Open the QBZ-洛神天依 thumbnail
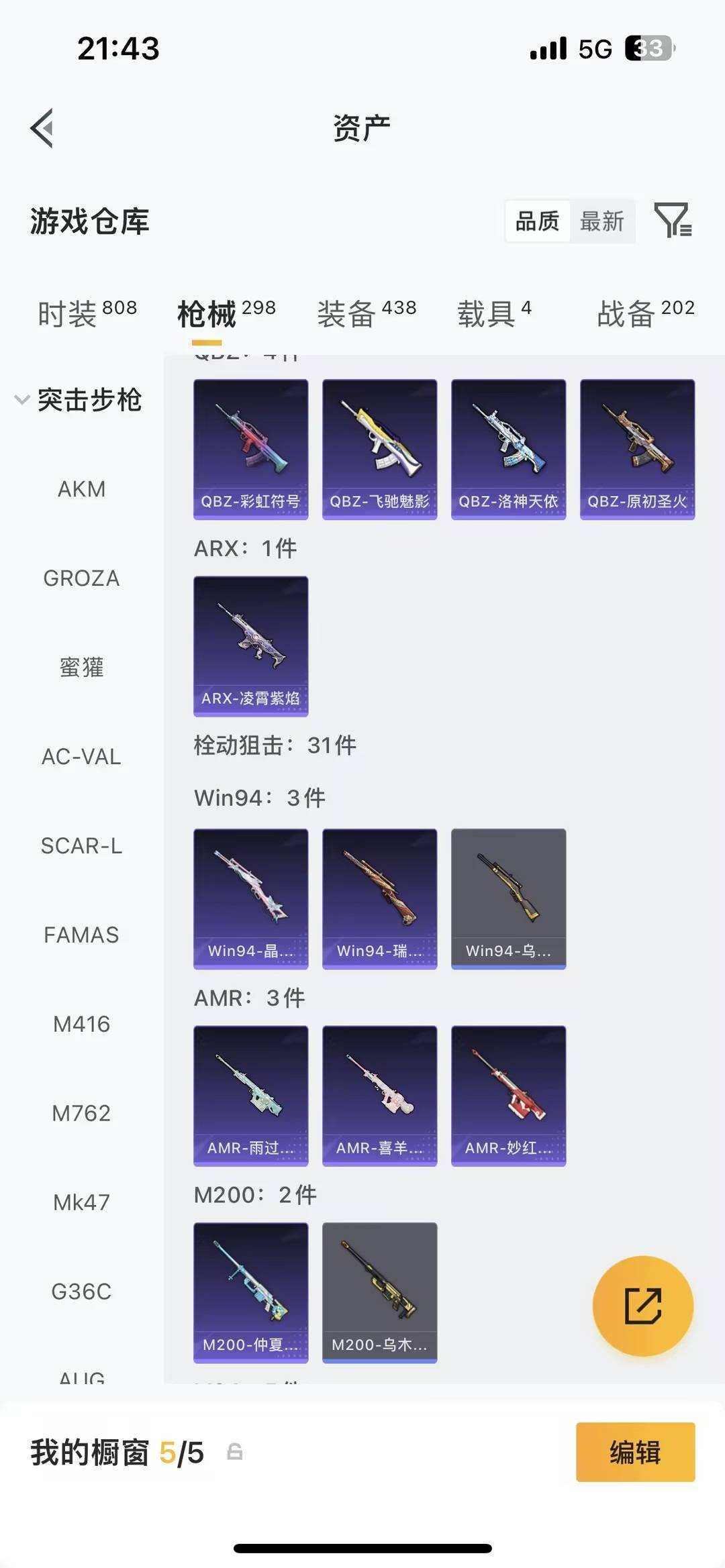Image resolution: width=725 pixels, height=1568 pixels. coord(508,448)
